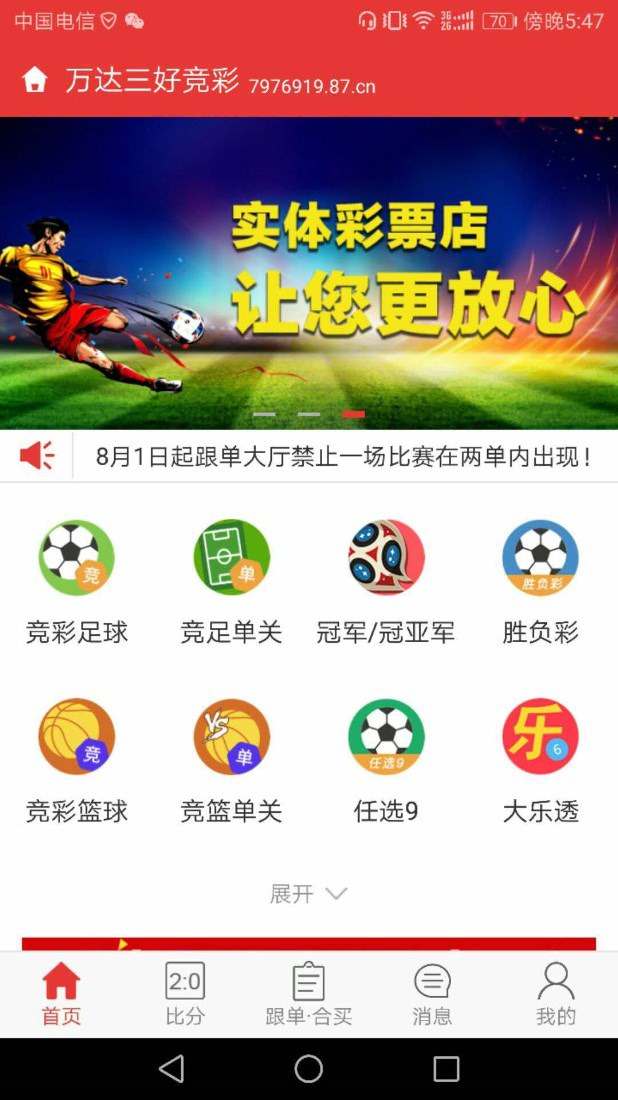This screenshot has width=618, height=1100.
Task: Tap the system back button
Action: (x=171, y=1069)
